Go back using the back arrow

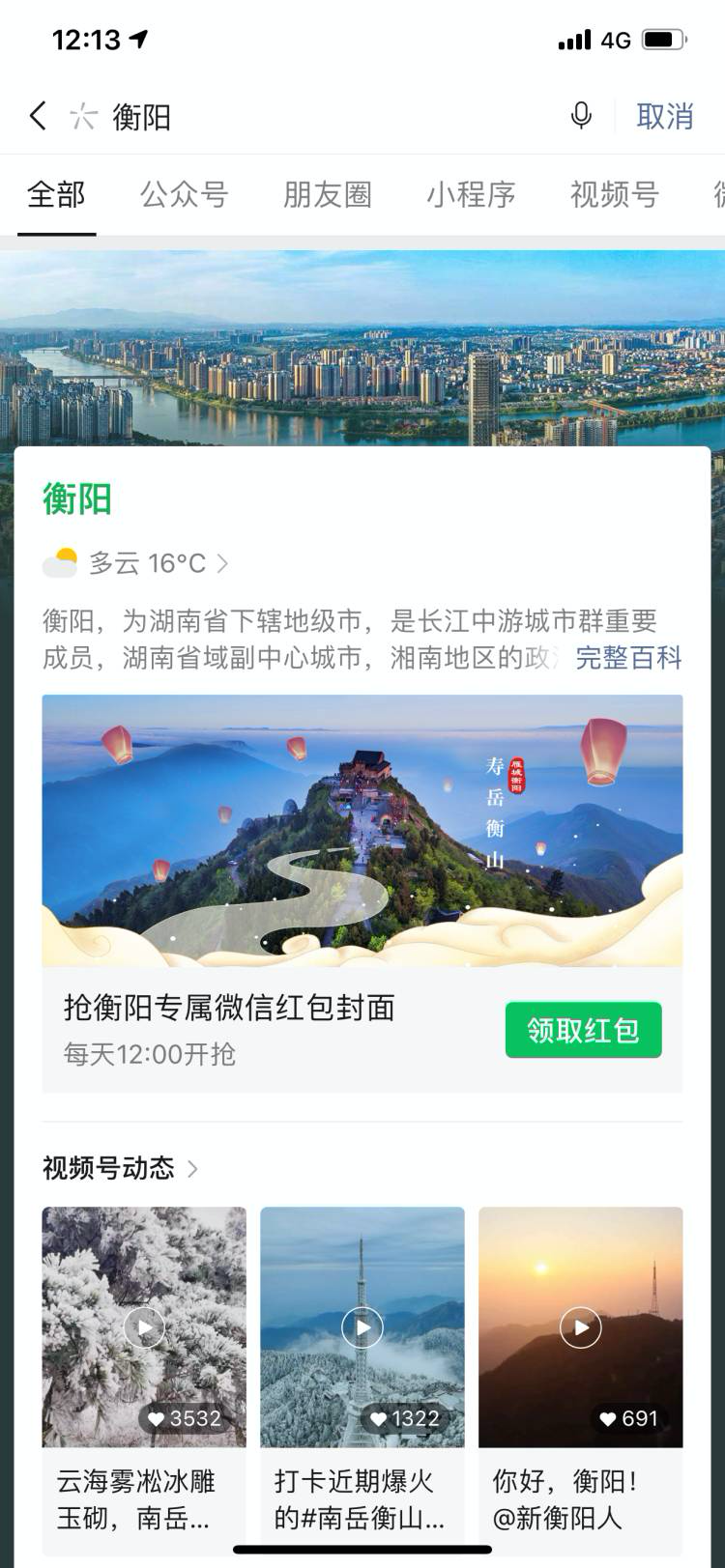38,117
